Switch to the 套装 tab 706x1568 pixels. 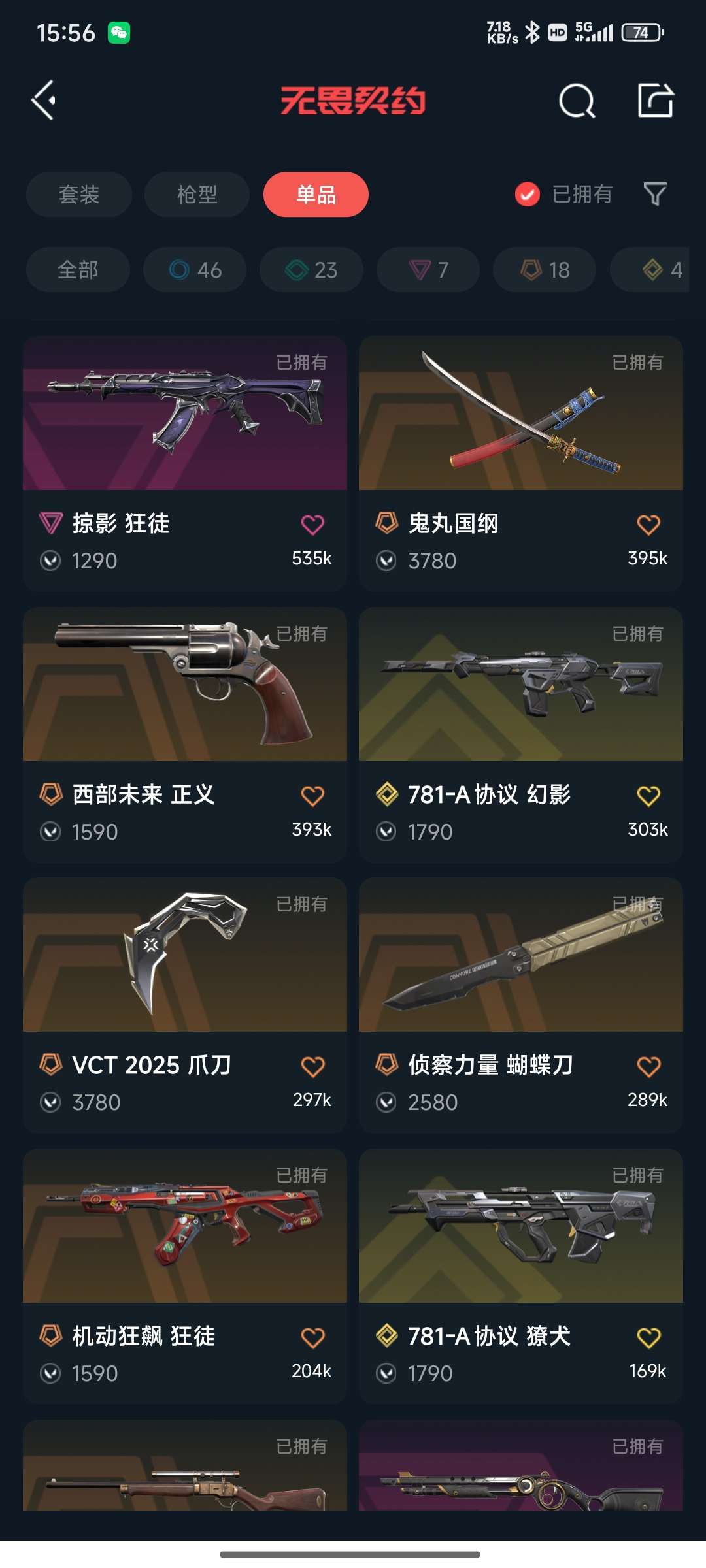79,194
